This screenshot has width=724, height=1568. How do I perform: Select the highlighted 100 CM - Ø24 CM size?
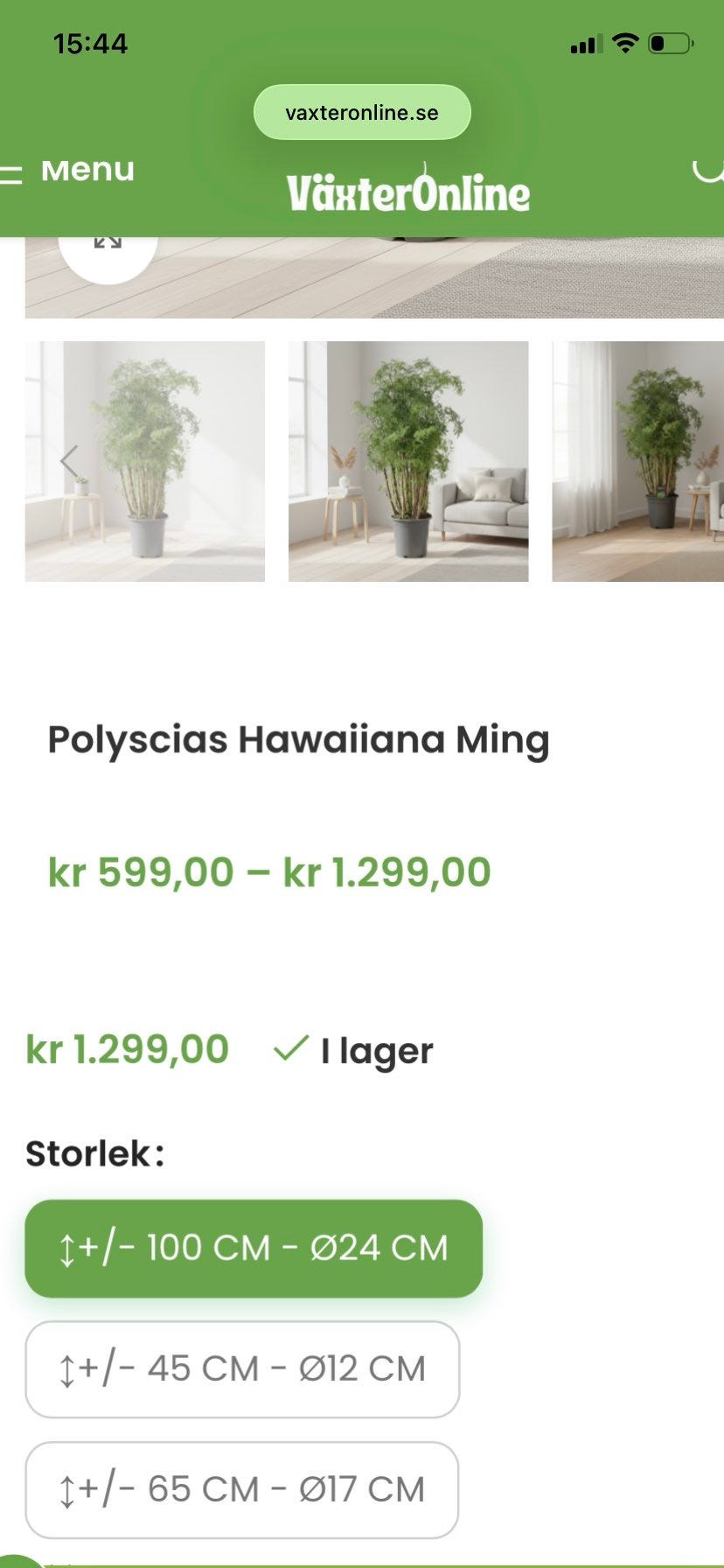pos(255,1248)
